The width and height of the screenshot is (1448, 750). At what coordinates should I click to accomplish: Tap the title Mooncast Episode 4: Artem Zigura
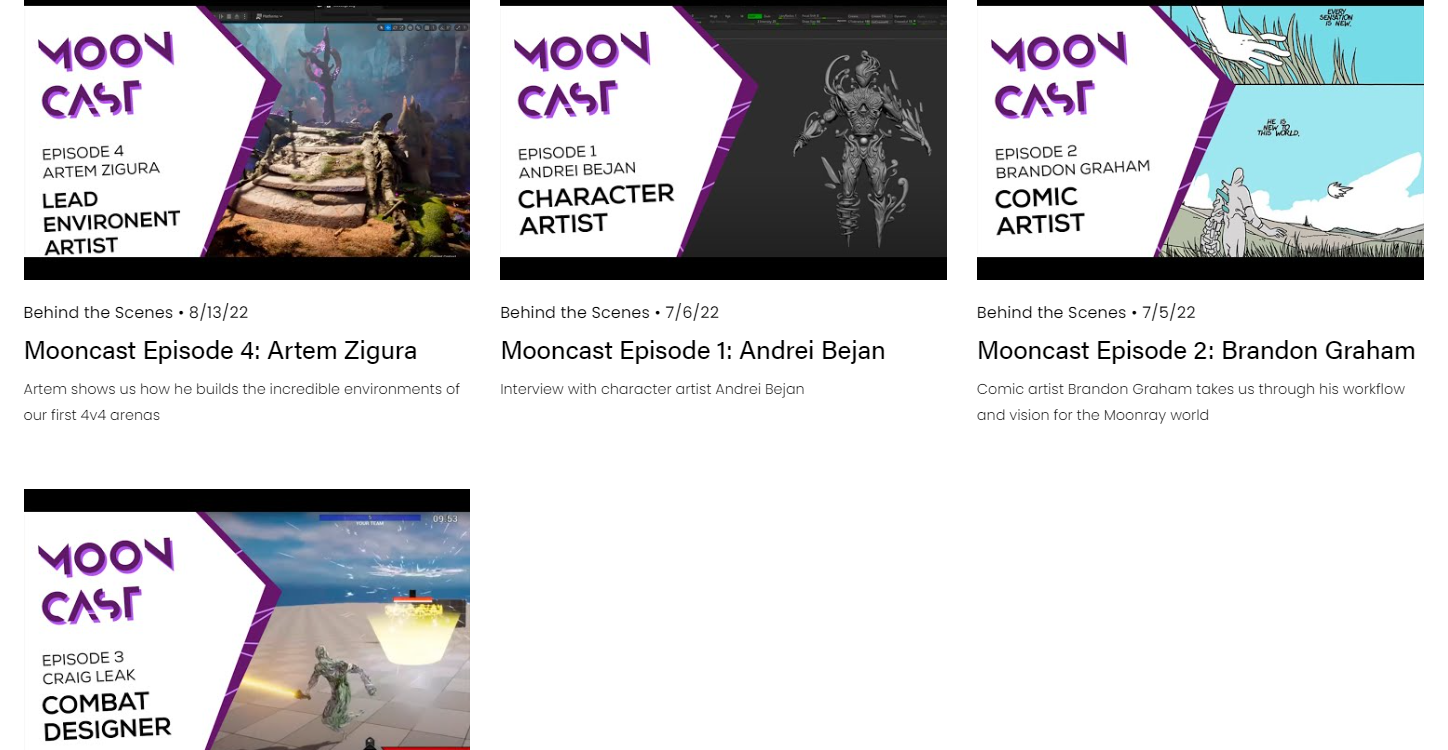point(220,351)
